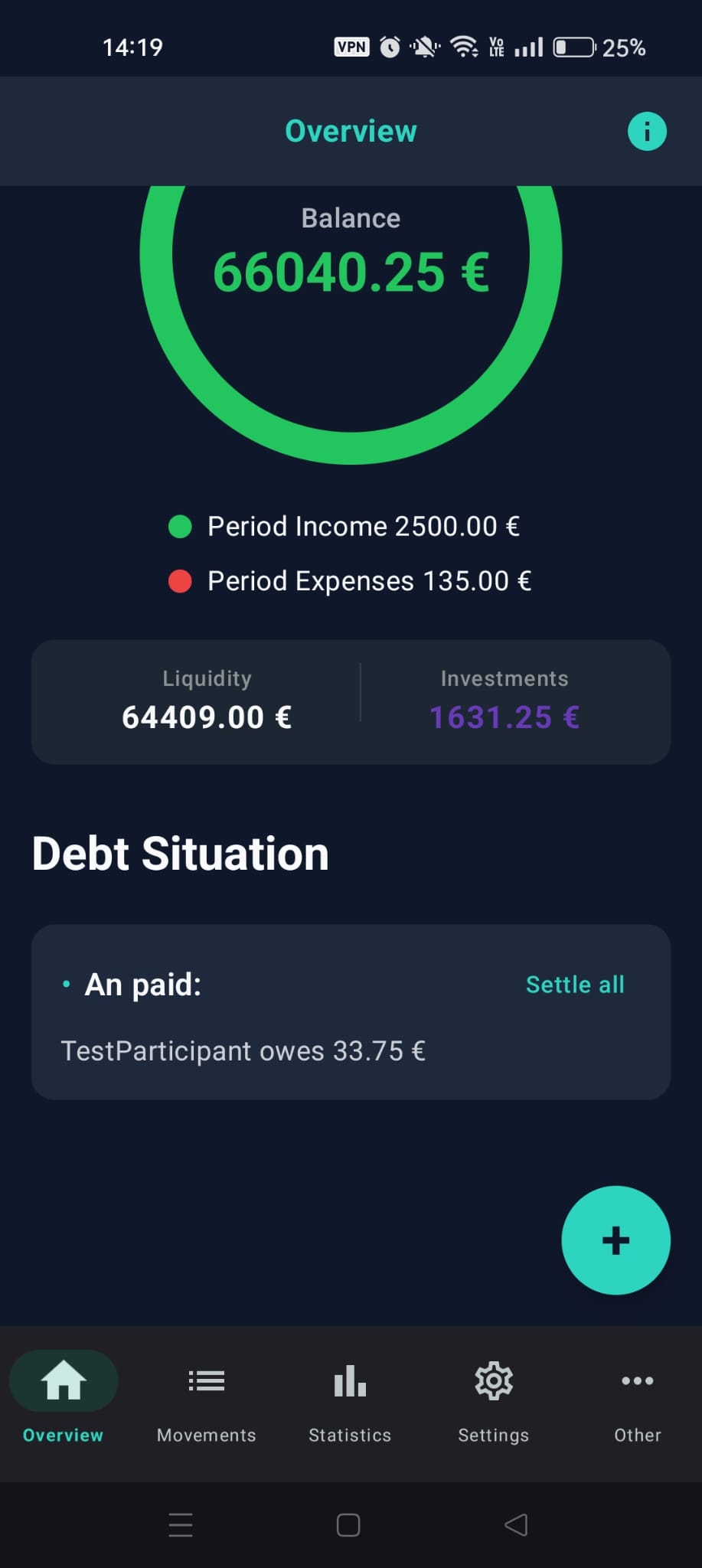Go to the Settings tab
The width and height of the screenshot is (702, 1568).
click(x=494, y=1403)
